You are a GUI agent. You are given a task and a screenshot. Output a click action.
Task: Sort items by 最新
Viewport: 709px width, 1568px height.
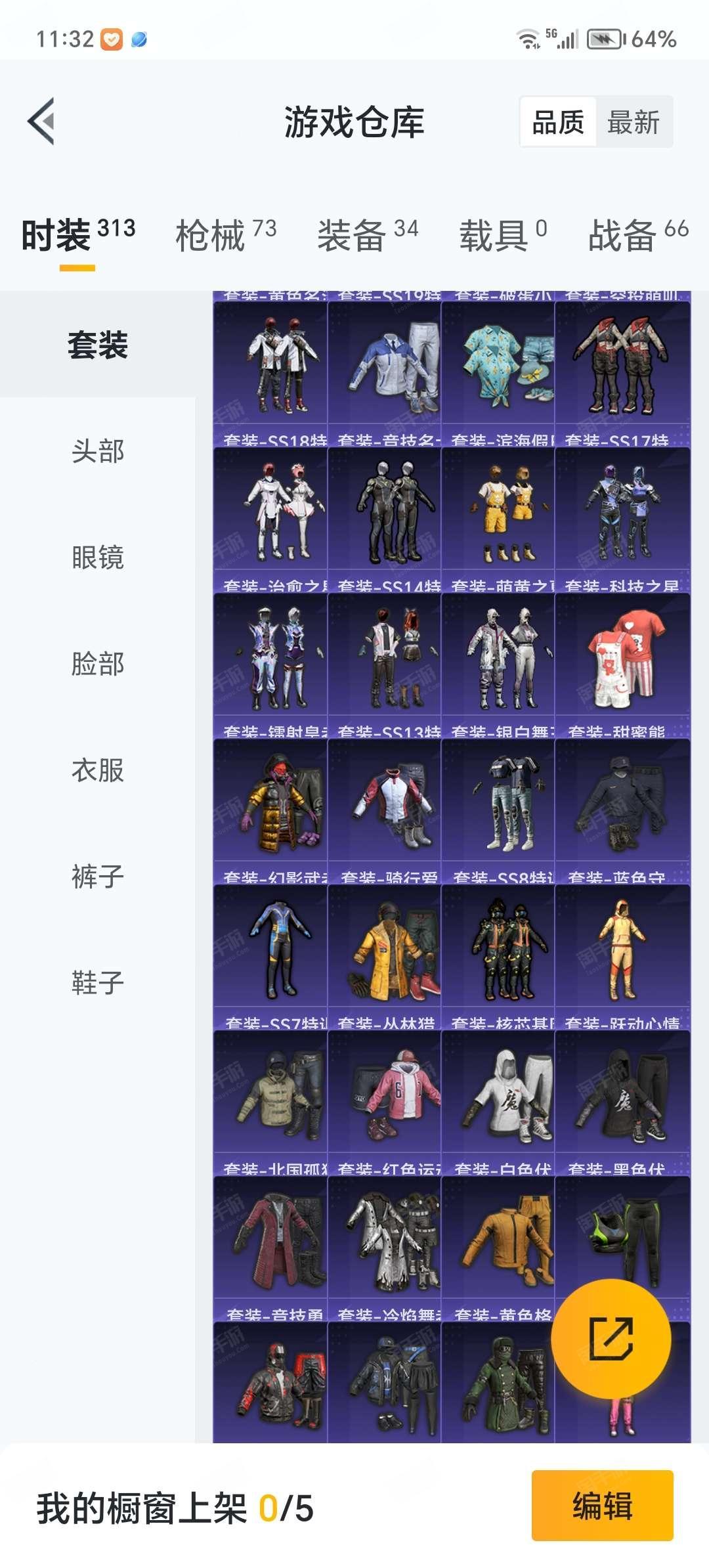click(x=634, y=122)
